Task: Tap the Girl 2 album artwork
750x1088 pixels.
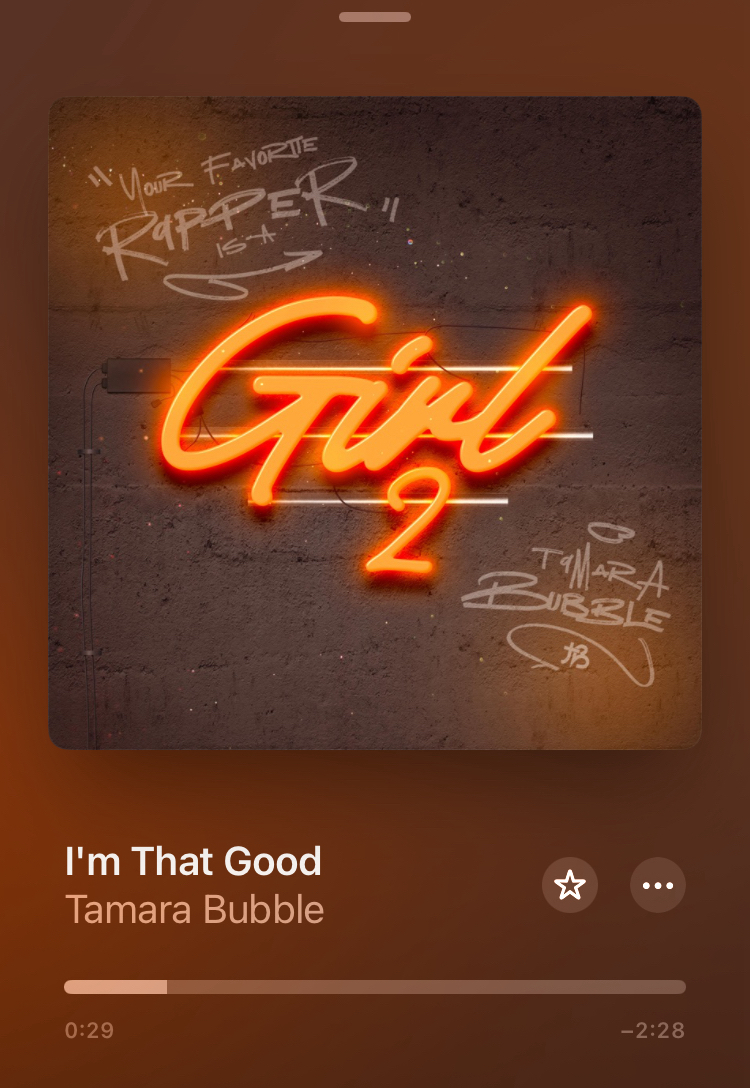Action: click(375, 422)
